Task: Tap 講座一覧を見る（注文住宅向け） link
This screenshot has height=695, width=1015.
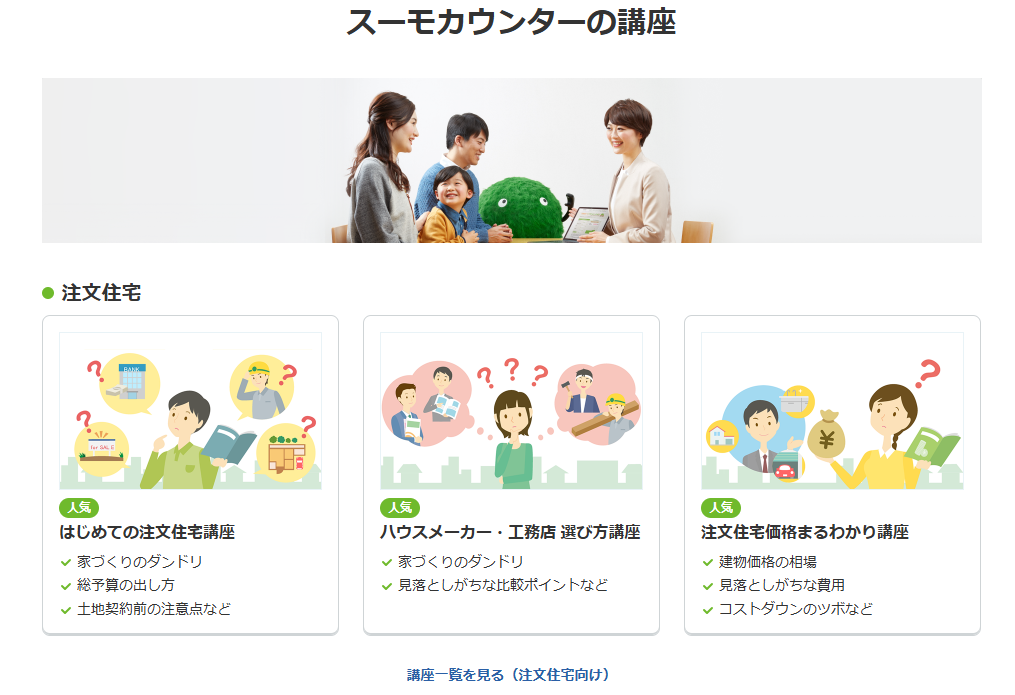Action: (x=508, y=675)
